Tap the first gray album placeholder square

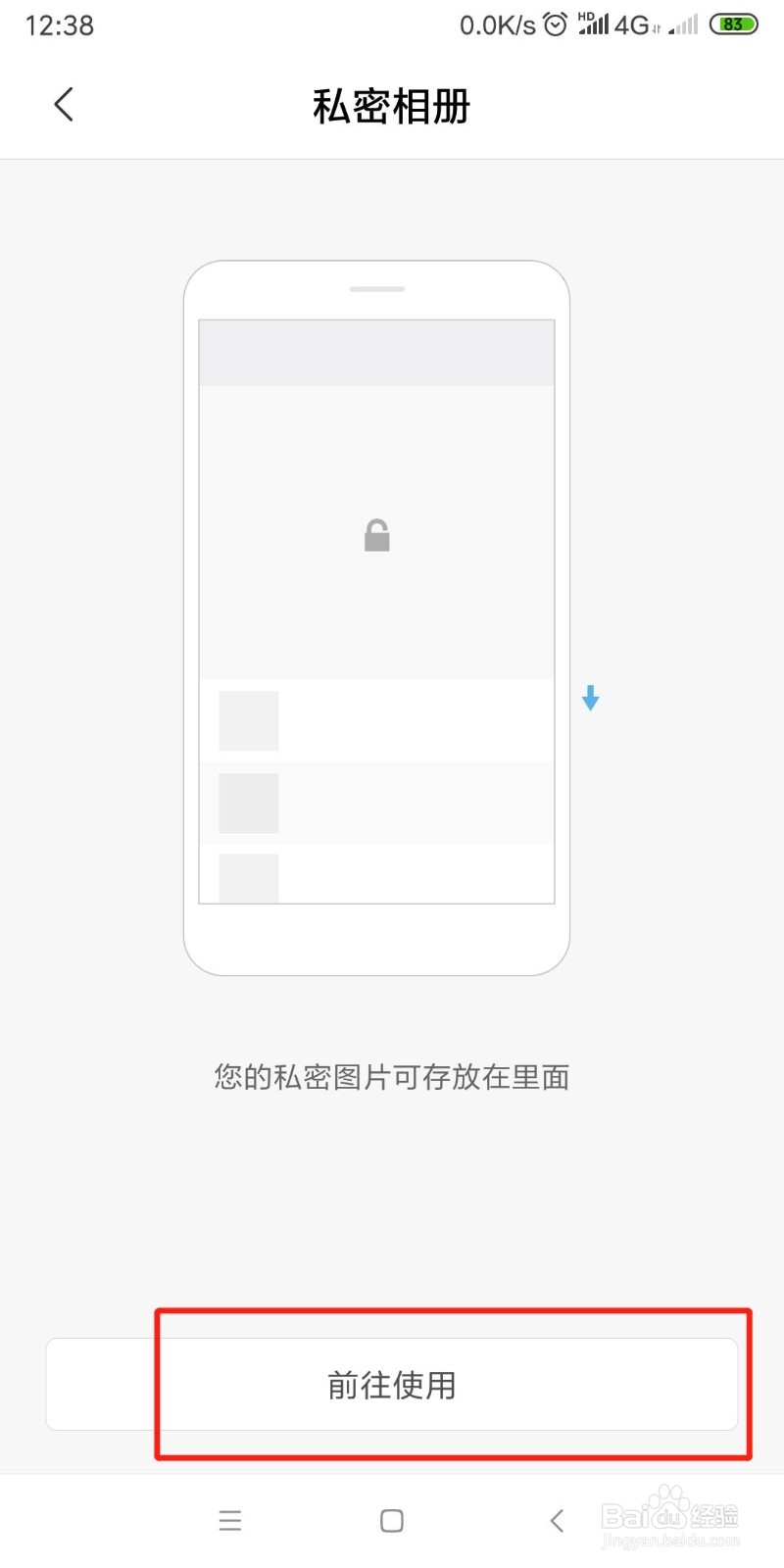click(x=248, y=719)
